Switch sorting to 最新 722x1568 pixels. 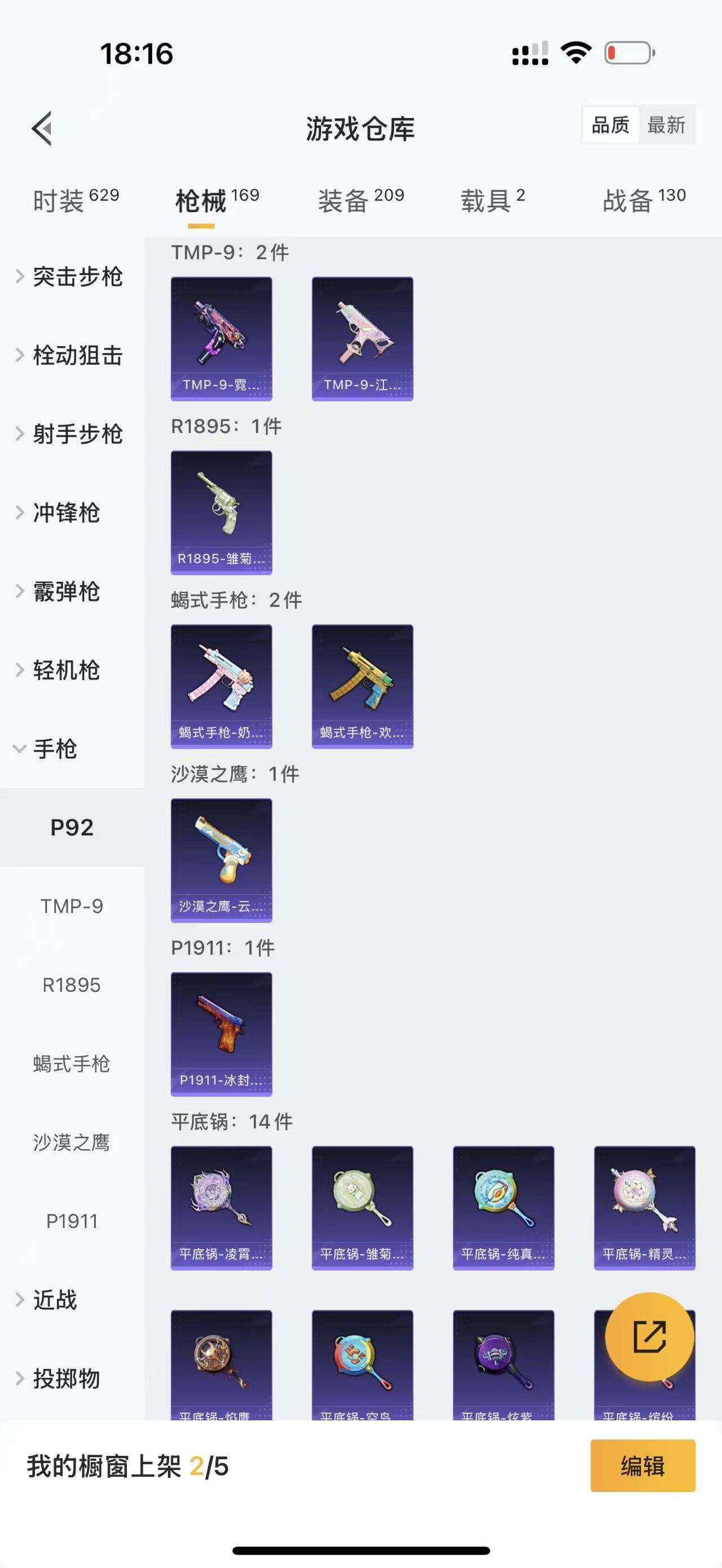click(x=667, y=125)
